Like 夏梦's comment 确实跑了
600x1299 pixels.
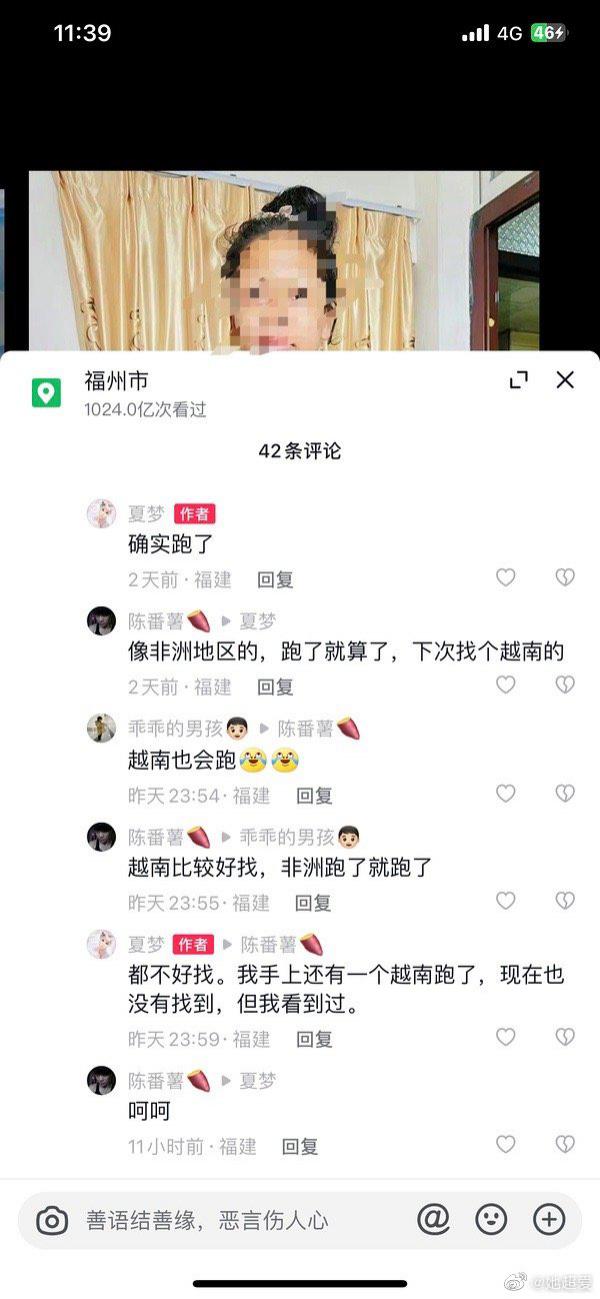(506, 577)
